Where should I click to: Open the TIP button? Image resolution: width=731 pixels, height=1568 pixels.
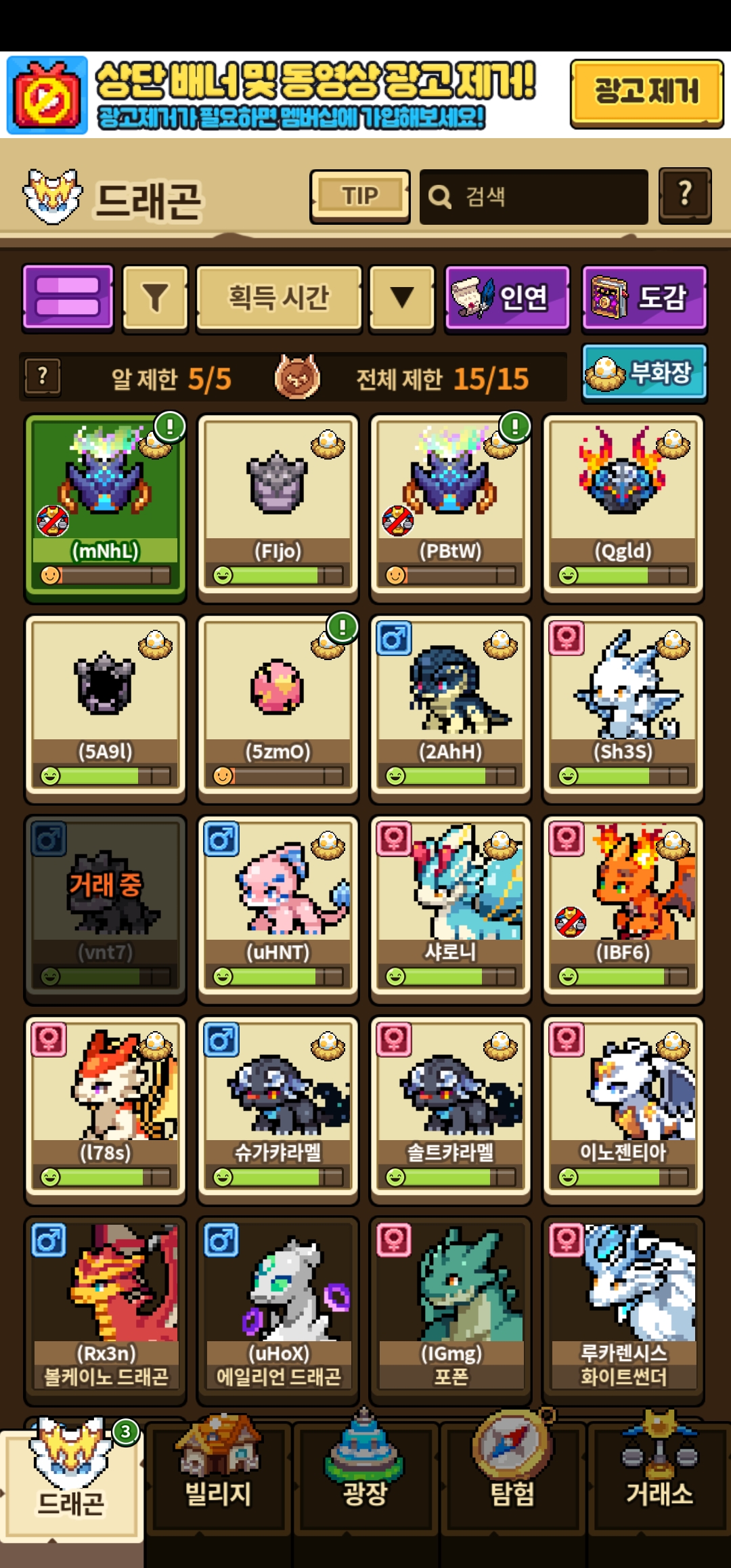point(360,196)
